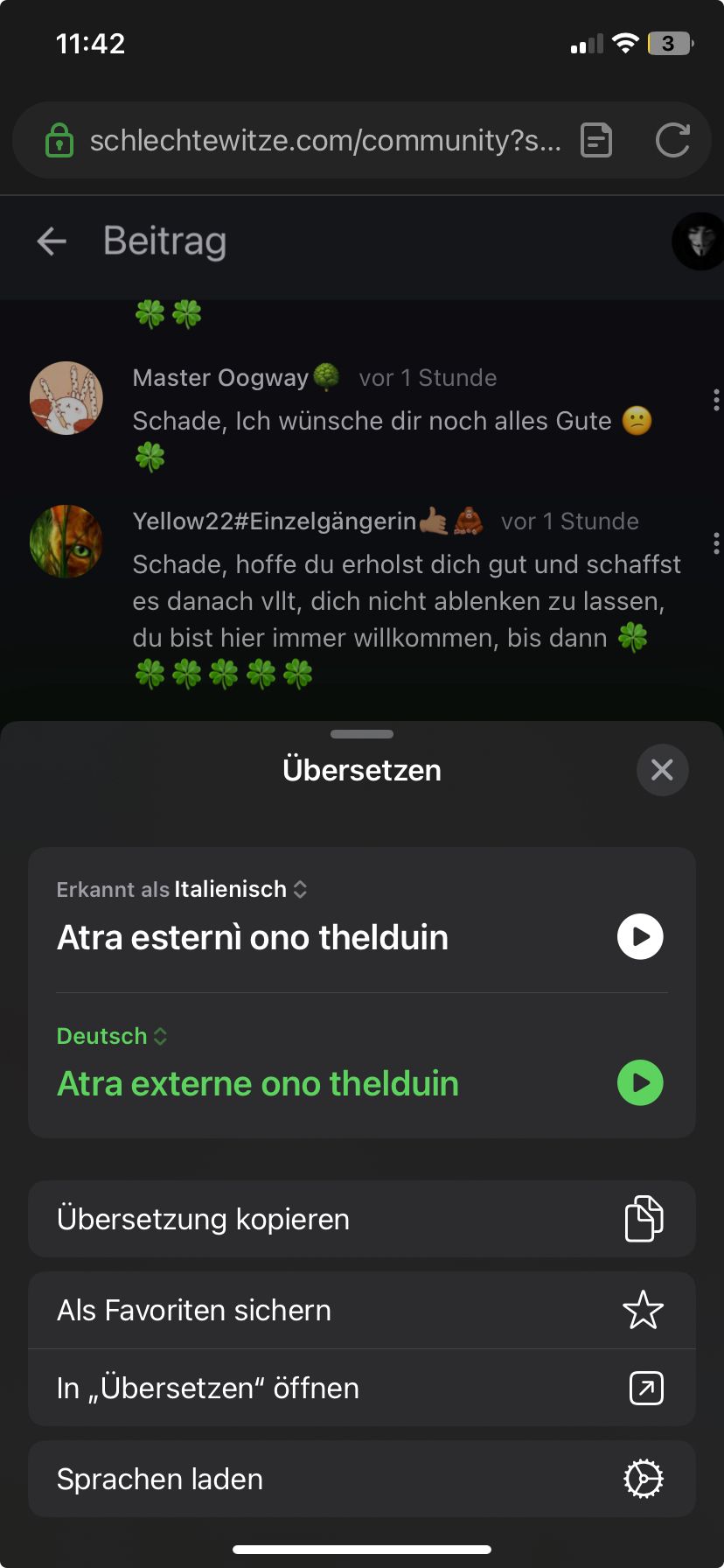Open Sprachen laden
724x1568 pixels.
tap(362, 1479)
